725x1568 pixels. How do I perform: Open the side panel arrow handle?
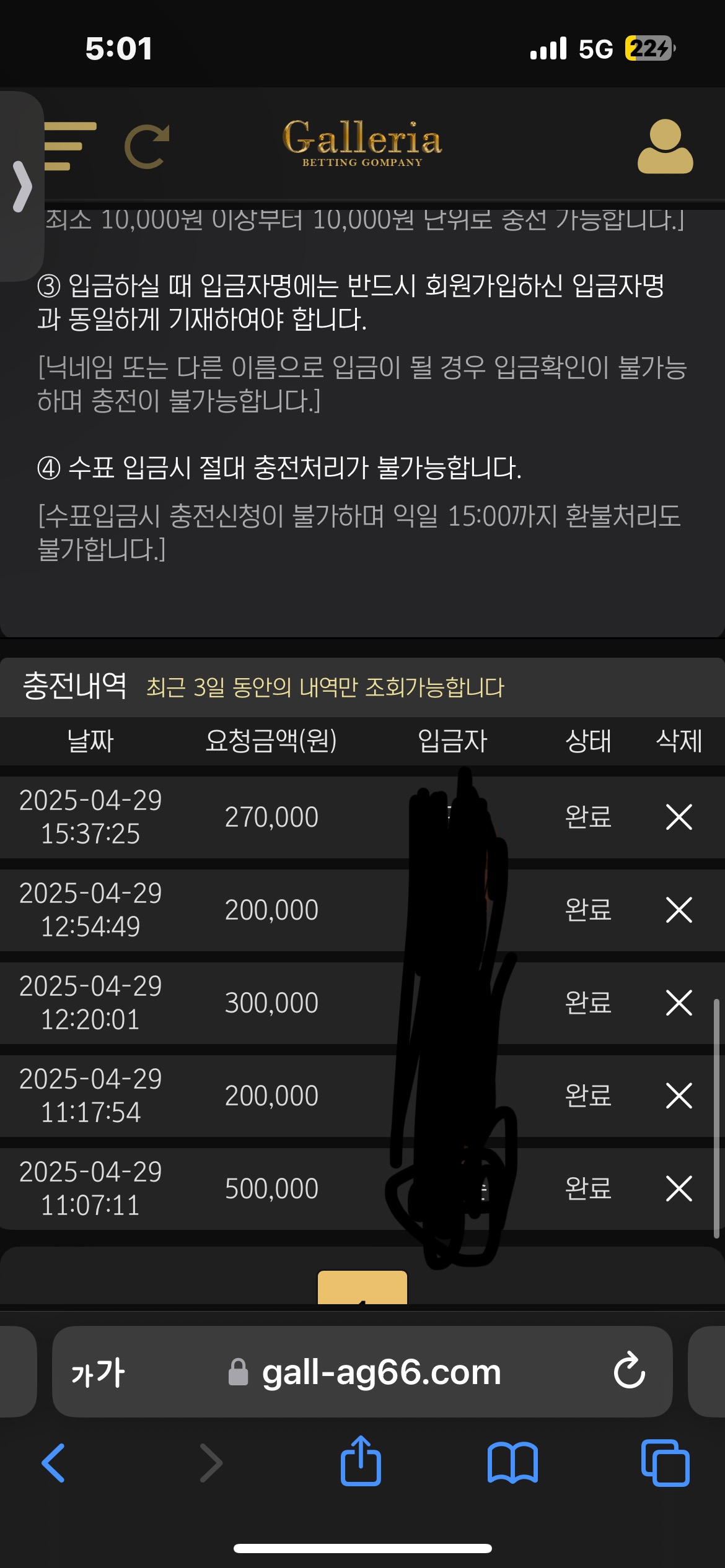pos(22,186)
